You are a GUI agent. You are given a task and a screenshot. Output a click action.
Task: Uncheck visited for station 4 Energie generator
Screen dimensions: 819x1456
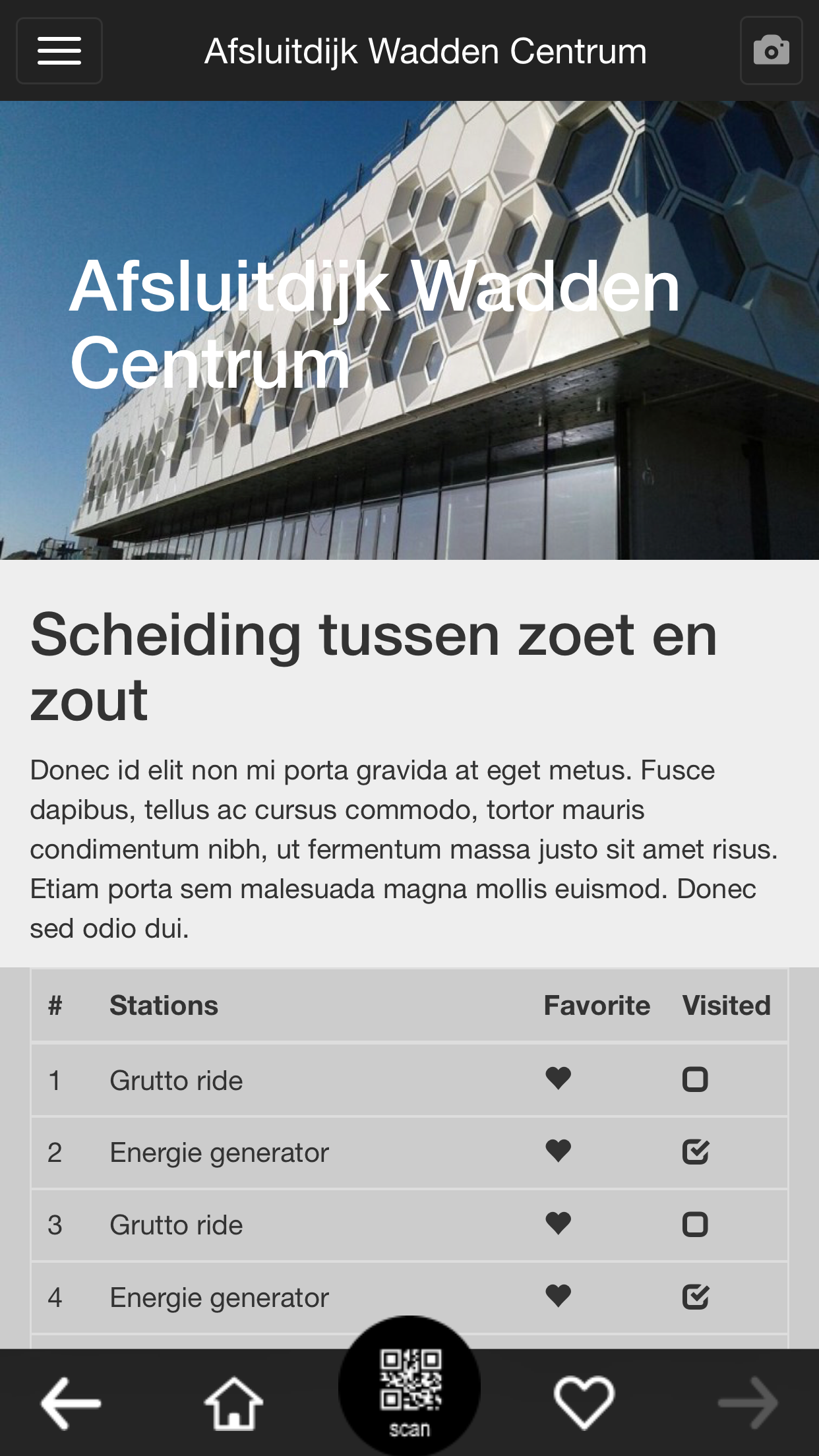(x=695, y=1297)
